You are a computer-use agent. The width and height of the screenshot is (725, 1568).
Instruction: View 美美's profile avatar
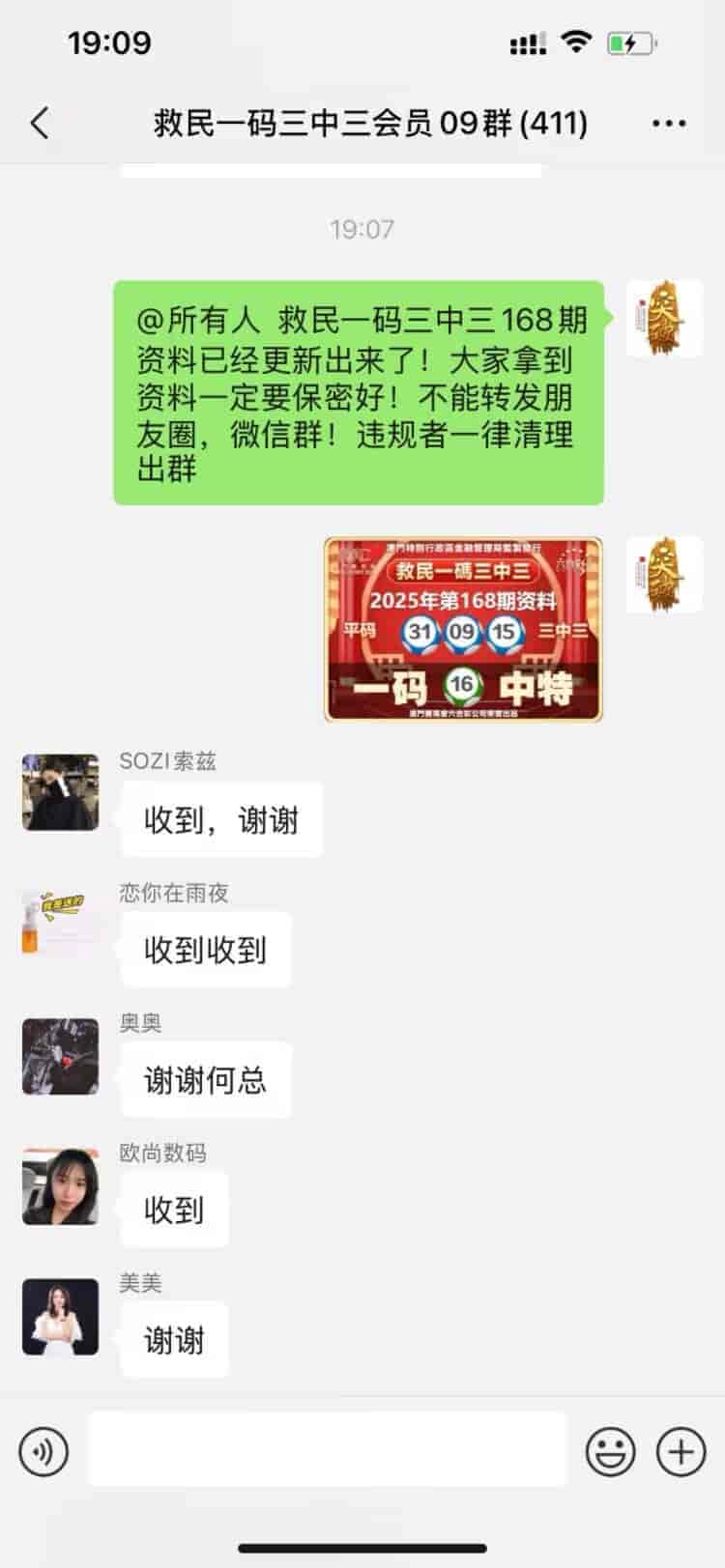[x=60, y=1317]
